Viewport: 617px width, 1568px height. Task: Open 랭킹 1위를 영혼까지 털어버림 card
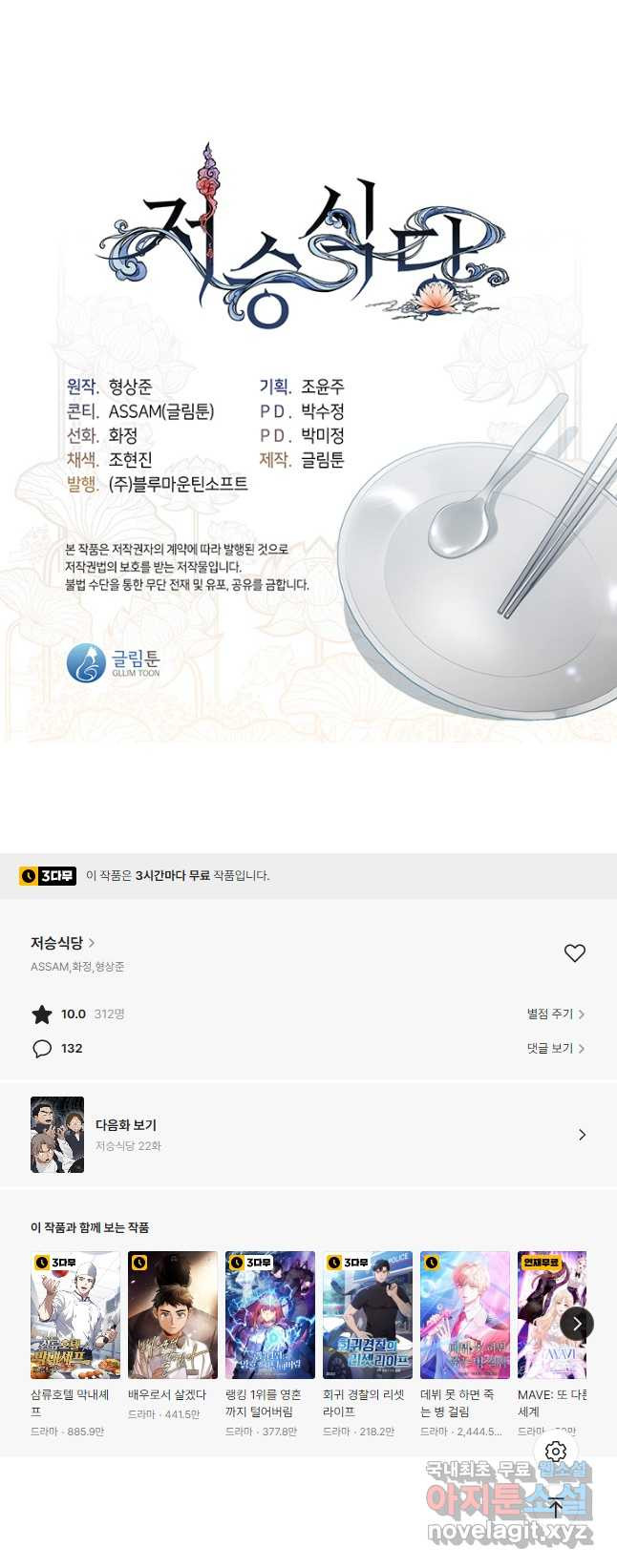click(270, 1346)
